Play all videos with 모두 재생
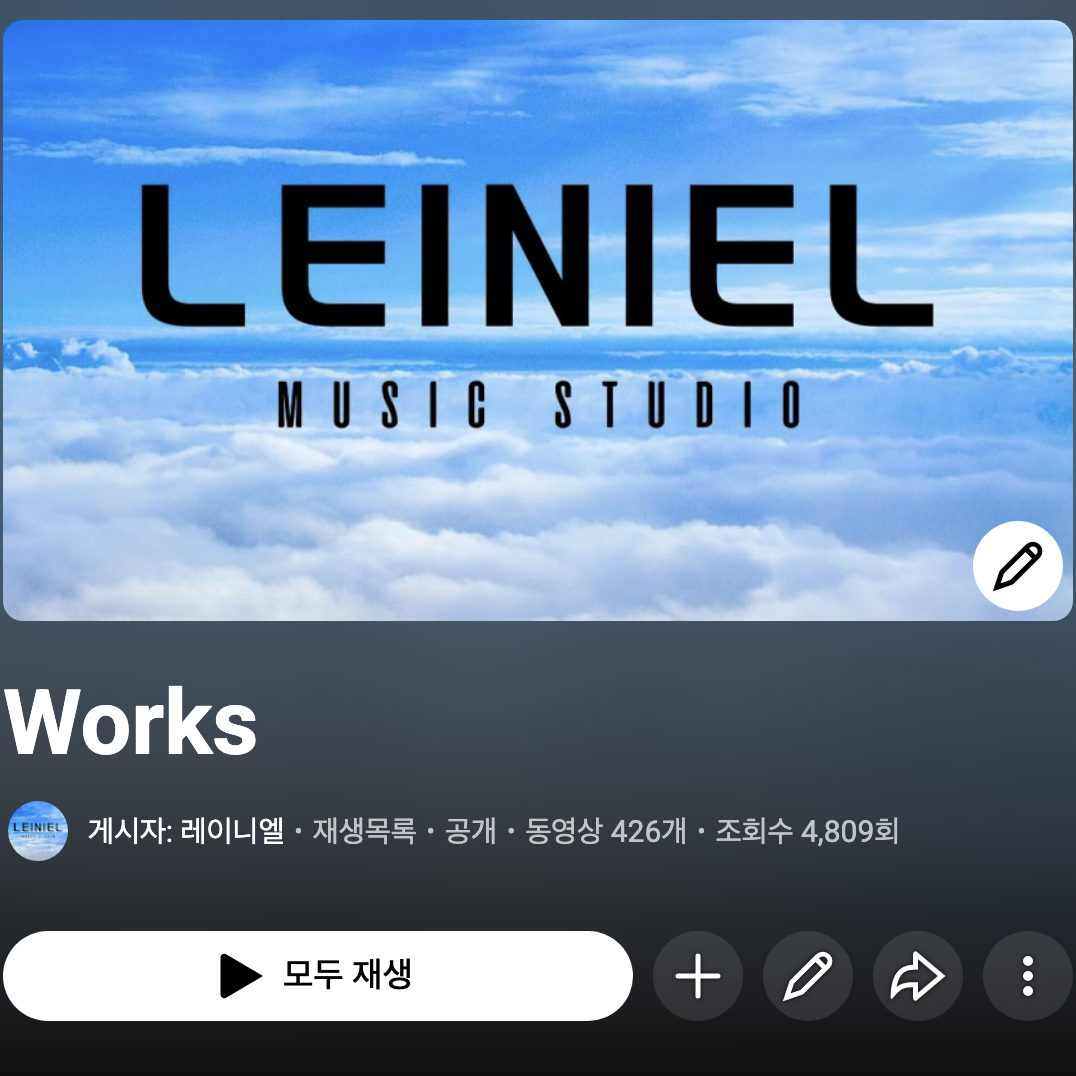 [318, 975]
